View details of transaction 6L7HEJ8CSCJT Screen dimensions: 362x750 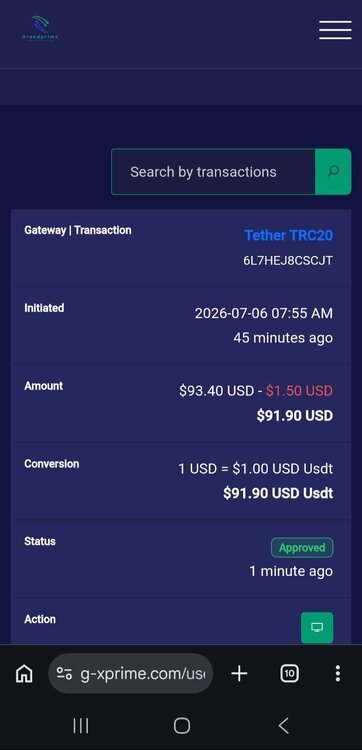coord(317,628)
